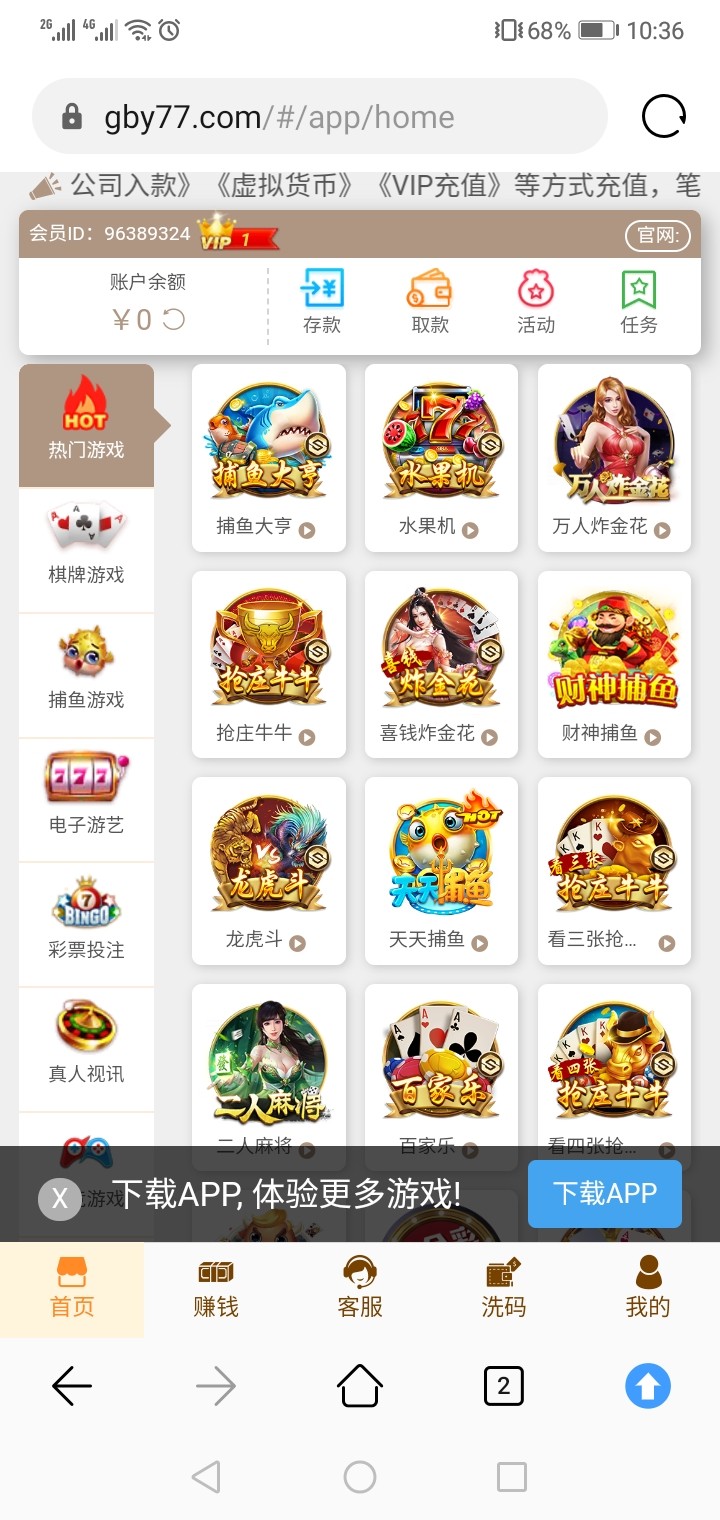
Task: Refresh the account balance amount
Action: 174,320
